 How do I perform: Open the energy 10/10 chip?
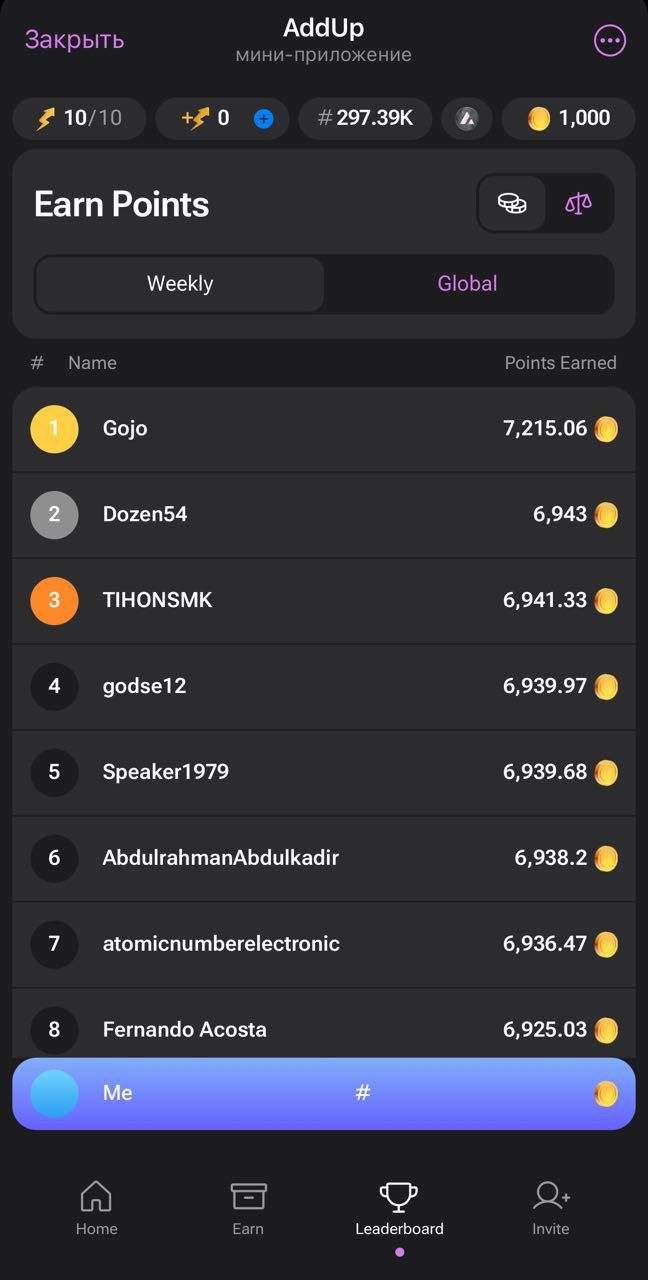pyautogui.click(x=79, y=119)
